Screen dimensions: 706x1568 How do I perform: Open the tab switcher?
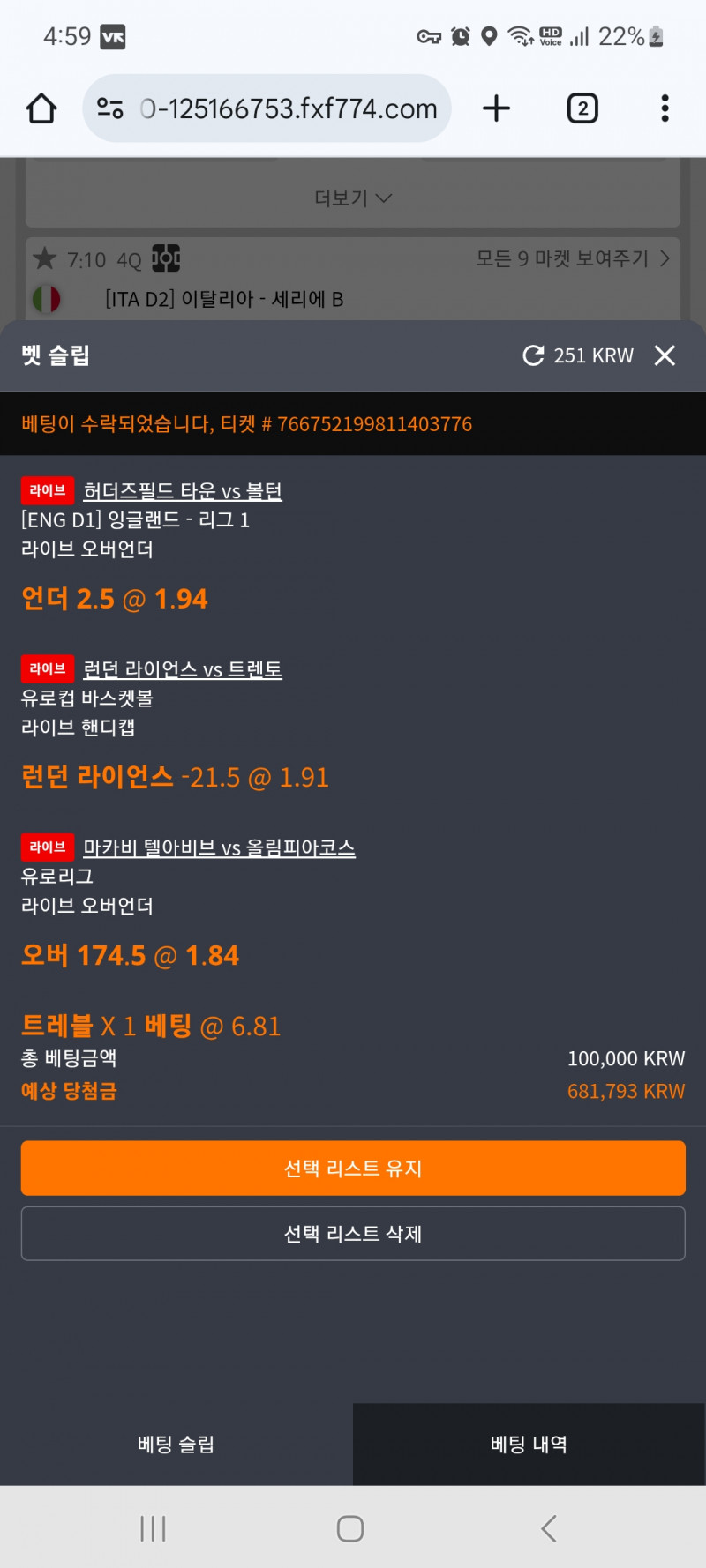click(582, 108)
